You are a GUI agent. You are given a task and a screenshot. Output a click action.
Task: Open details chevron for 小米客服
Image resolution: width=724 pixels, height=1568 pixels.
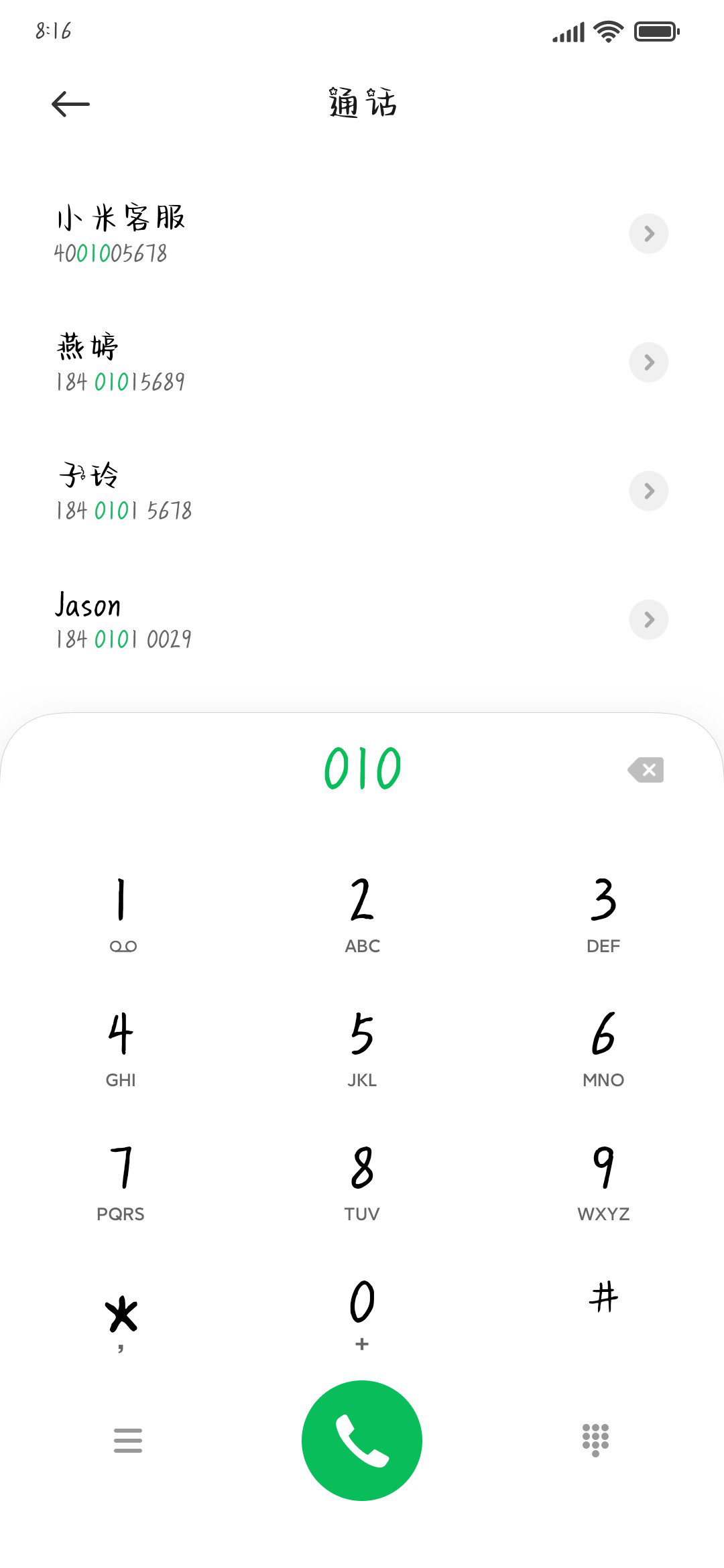[x=648, y=234]
